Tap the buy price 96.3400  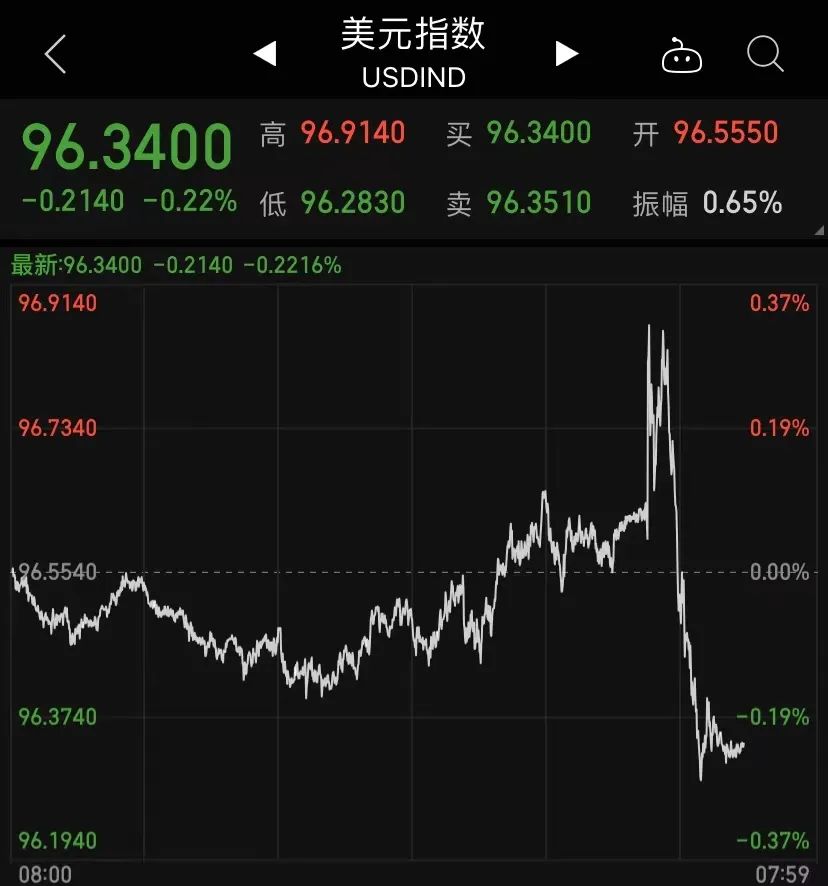point(540,132)
